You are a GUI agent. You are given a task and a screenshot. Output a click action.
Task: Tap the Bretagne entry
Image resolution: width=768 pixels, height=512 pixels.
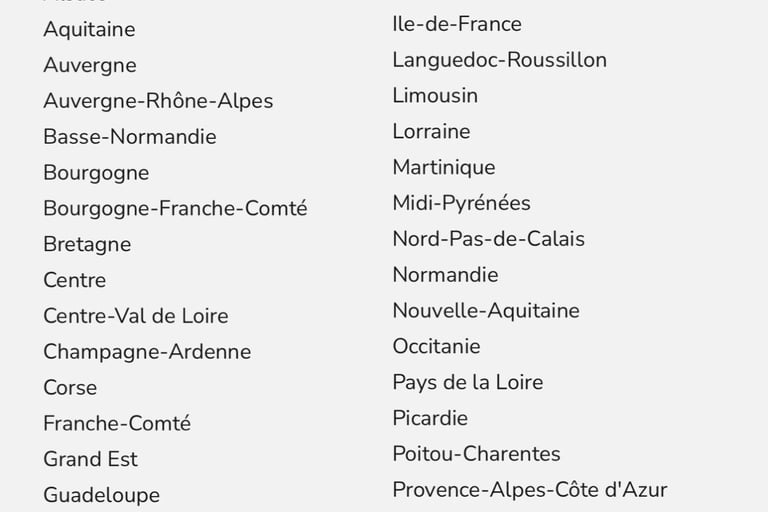coord(87,245)
